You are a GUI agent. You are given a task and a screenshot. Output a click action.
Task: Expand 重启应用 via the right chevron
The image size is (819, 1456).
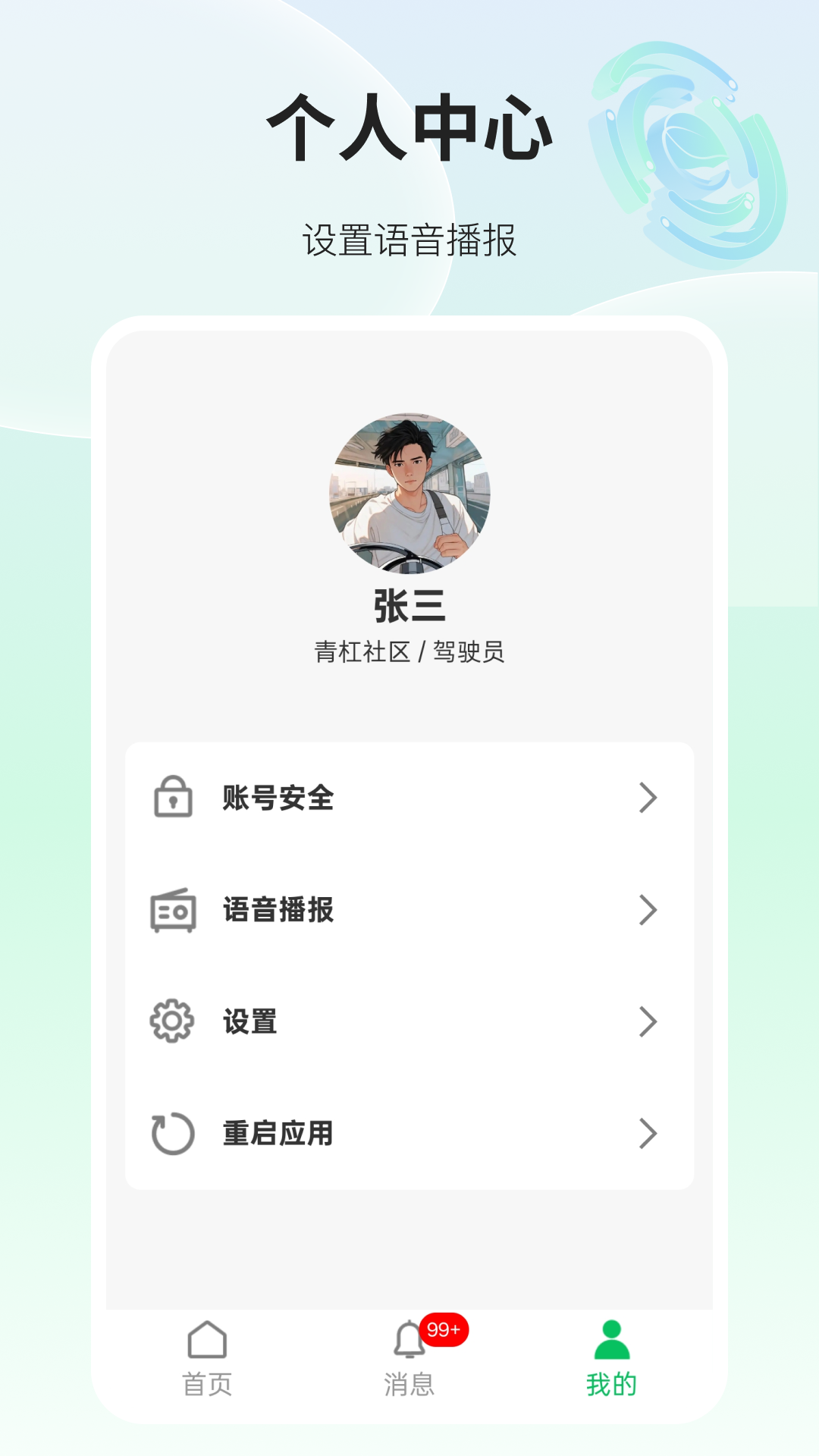click(647, 1134)
